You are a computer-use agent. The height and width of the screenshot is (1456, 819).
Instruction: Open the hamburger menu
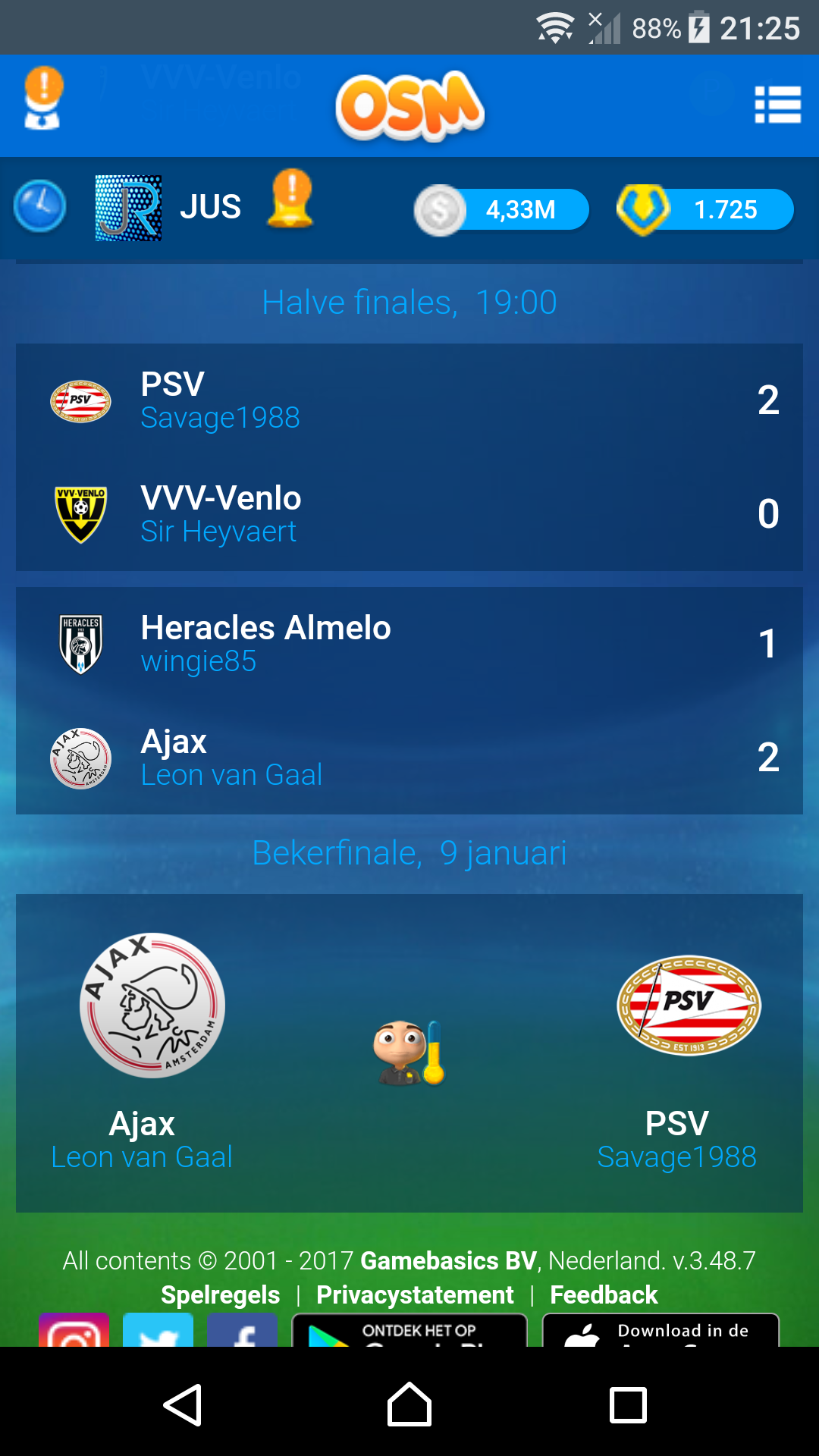pyautogui.click(x=777, y=105)
